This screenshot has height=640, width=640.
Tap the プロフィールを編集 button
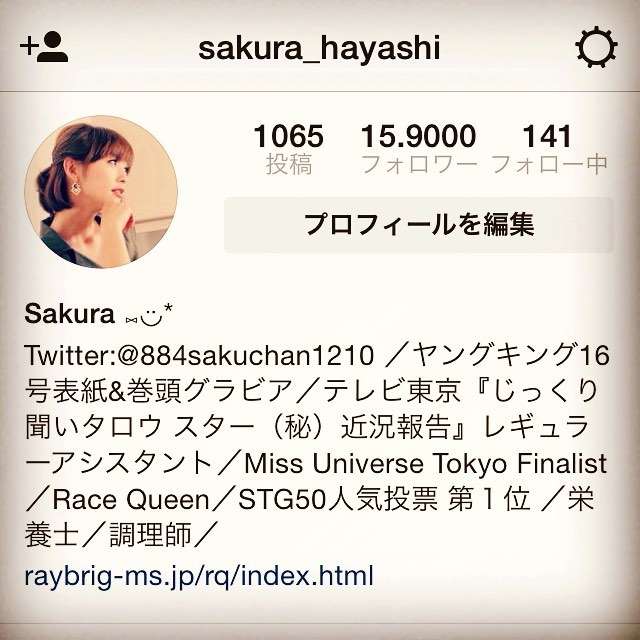(418, 224)
